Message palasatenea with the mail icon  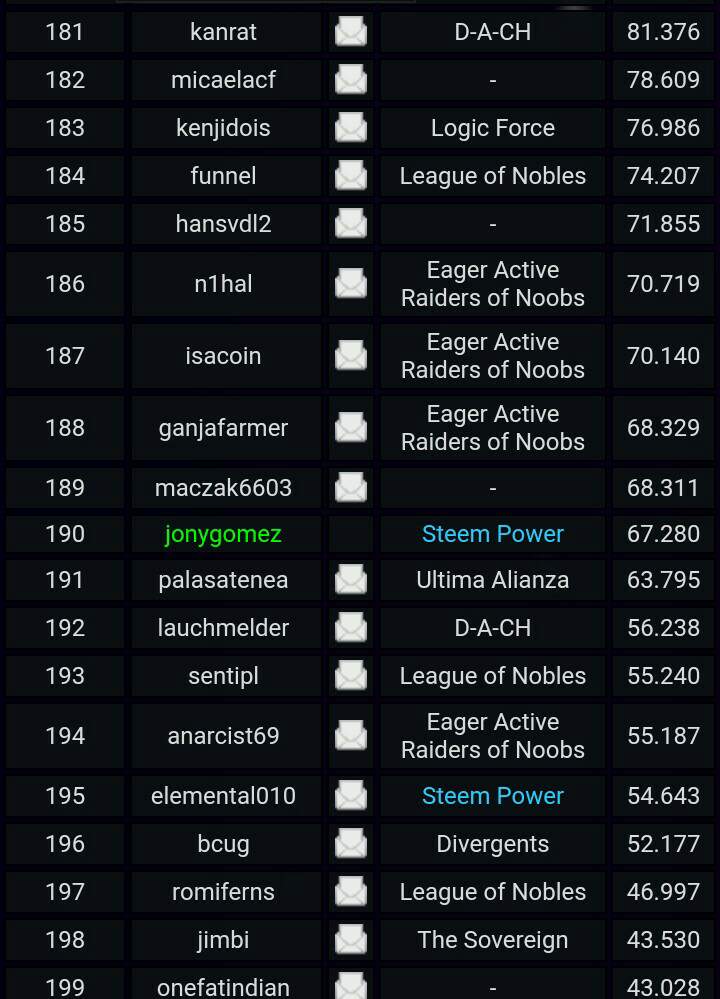click(x=350, y=580)
